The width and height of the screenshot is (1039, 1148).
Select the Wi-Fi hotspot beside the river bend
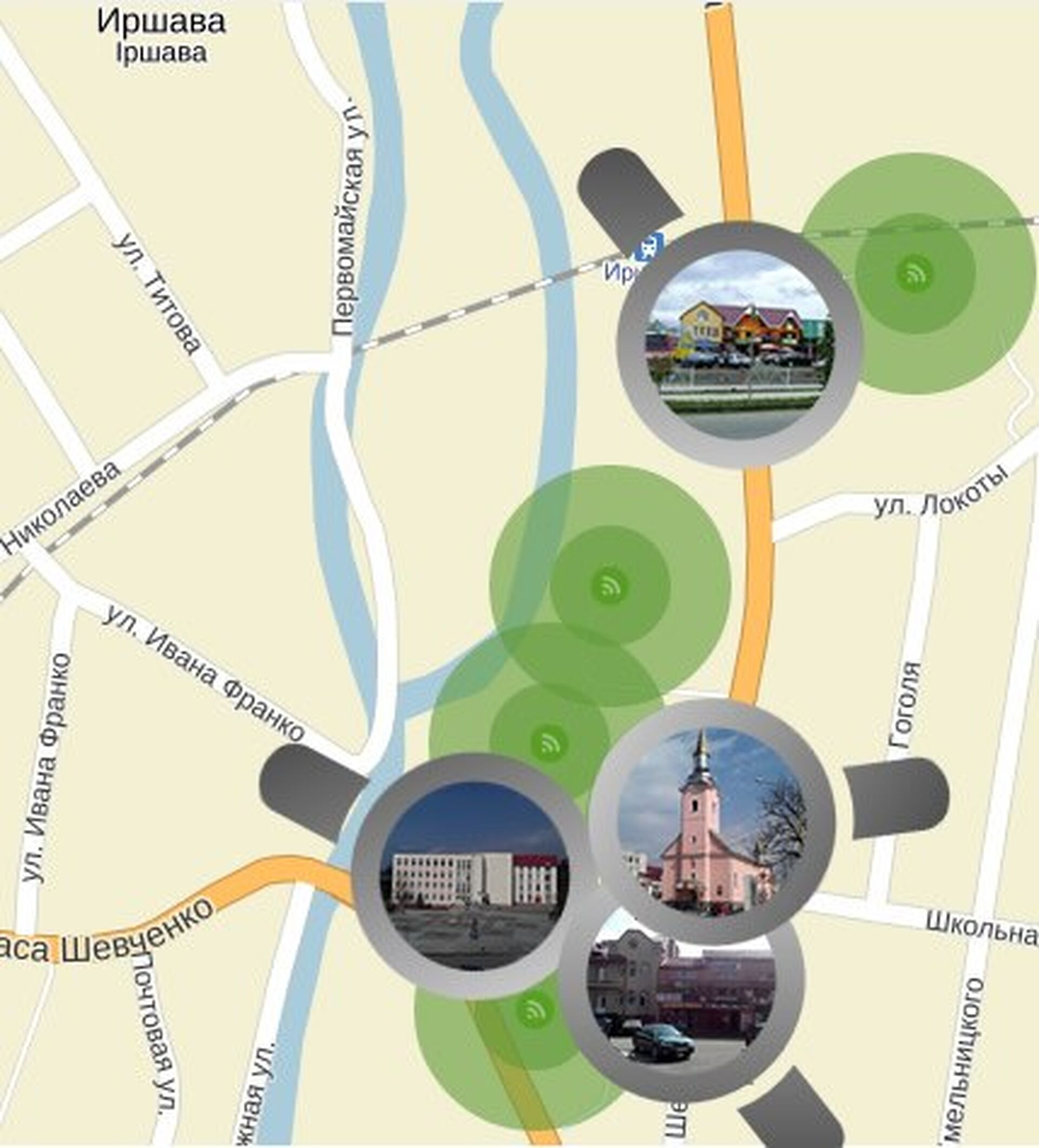pos(610,586)
